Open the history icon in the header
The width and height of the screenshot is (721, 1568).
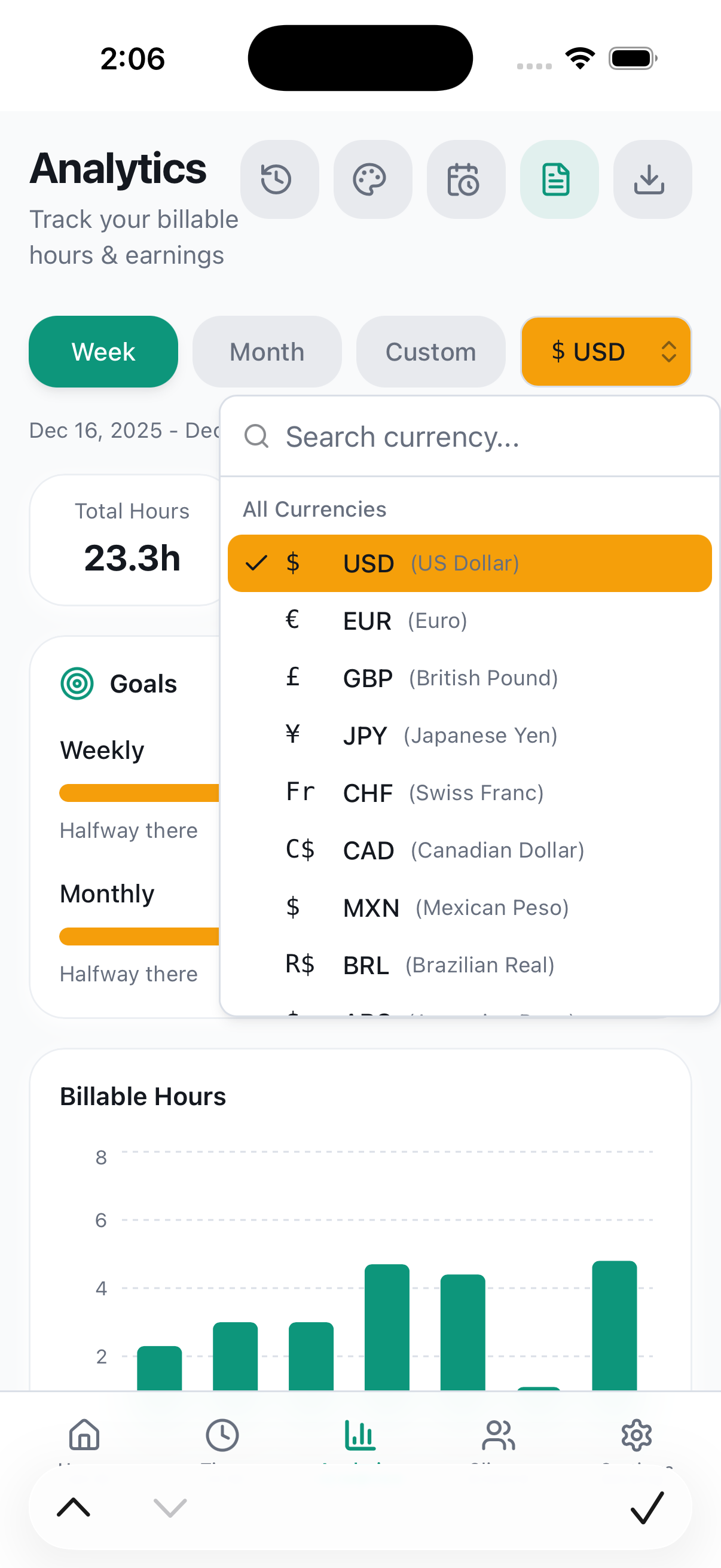point(279,179)
